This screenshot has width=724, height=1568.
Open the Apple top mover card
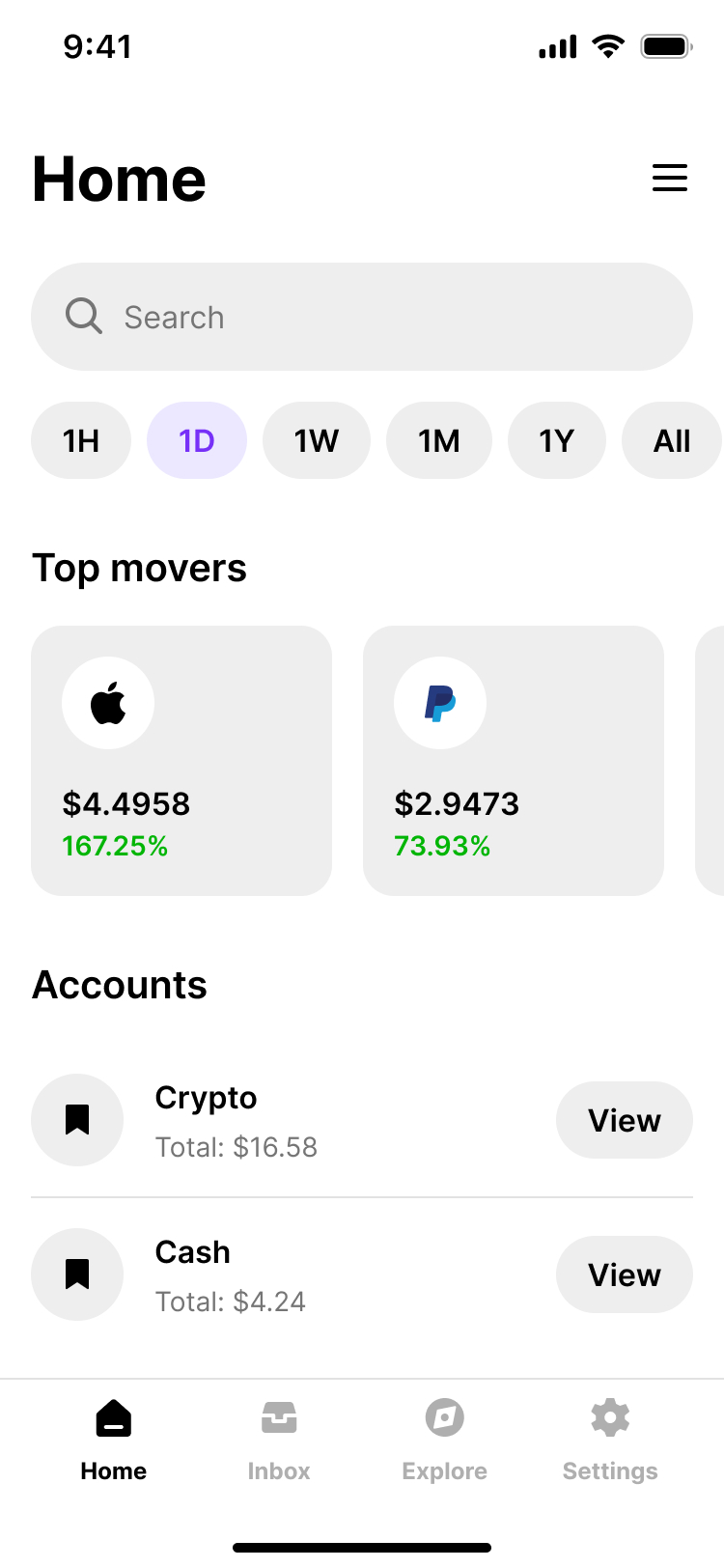point(181,761)
